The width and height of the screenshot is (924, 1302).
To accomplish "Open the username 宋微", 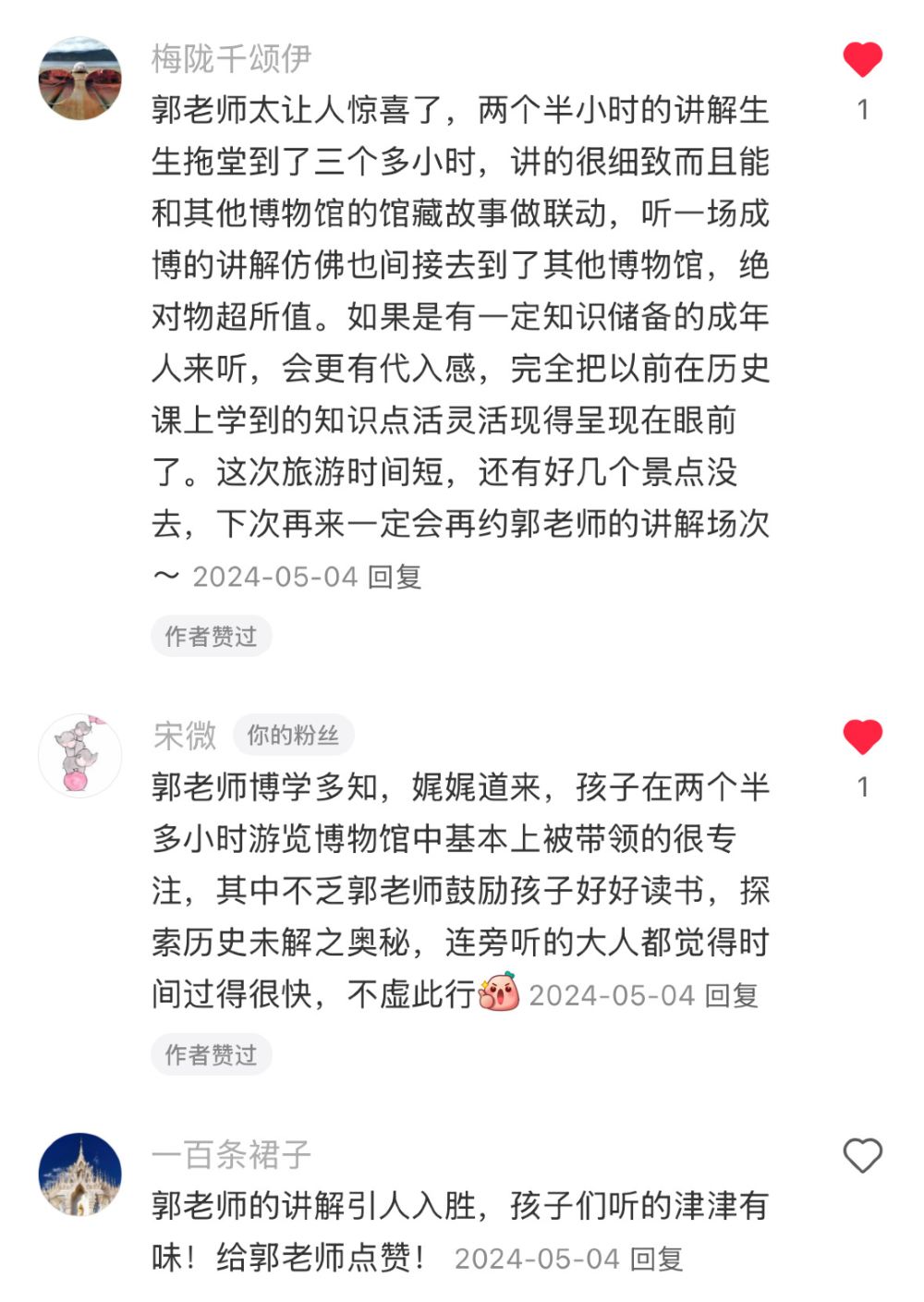I will coord(185,736).
